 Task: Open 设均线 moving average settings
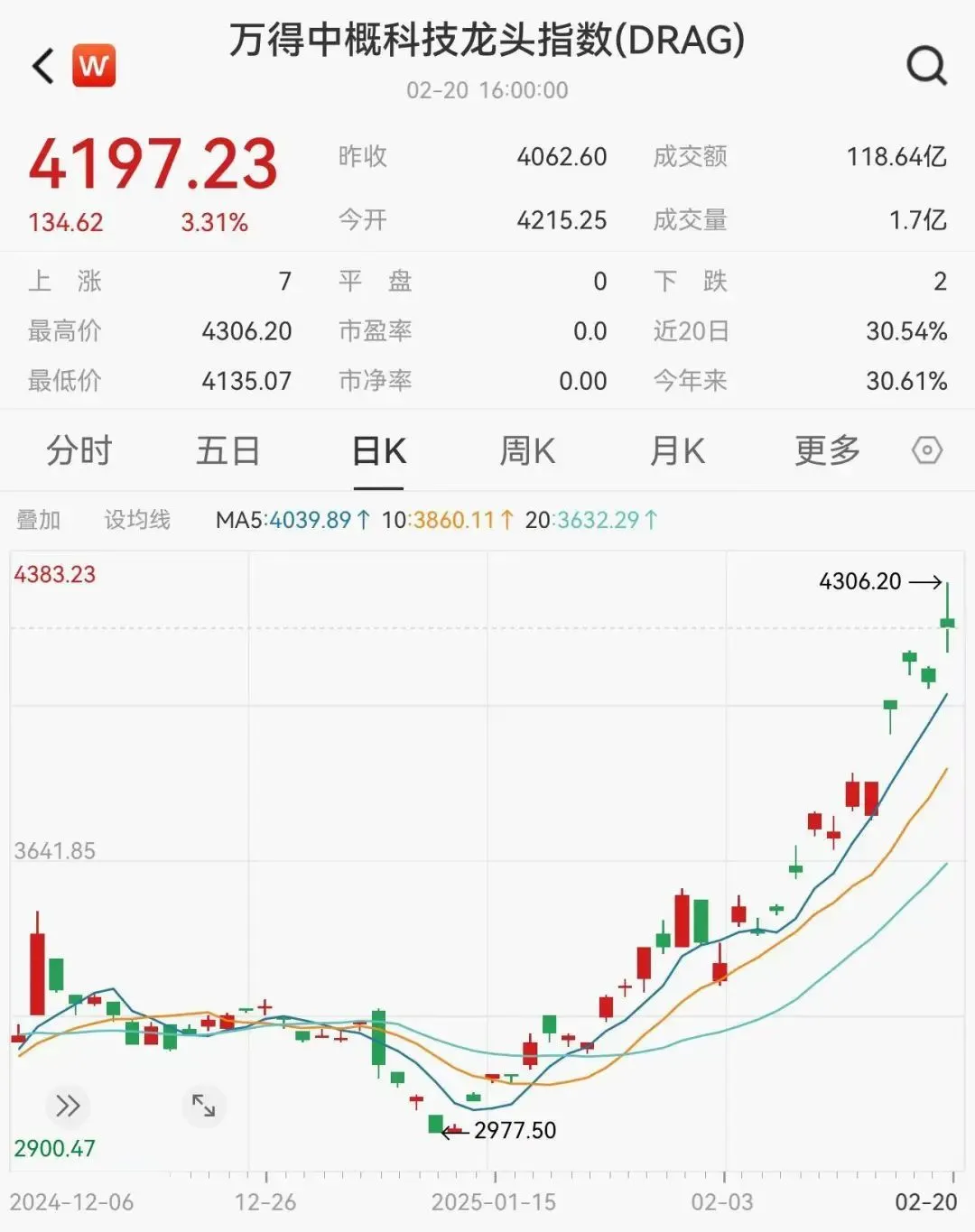[x=137, y=520]
